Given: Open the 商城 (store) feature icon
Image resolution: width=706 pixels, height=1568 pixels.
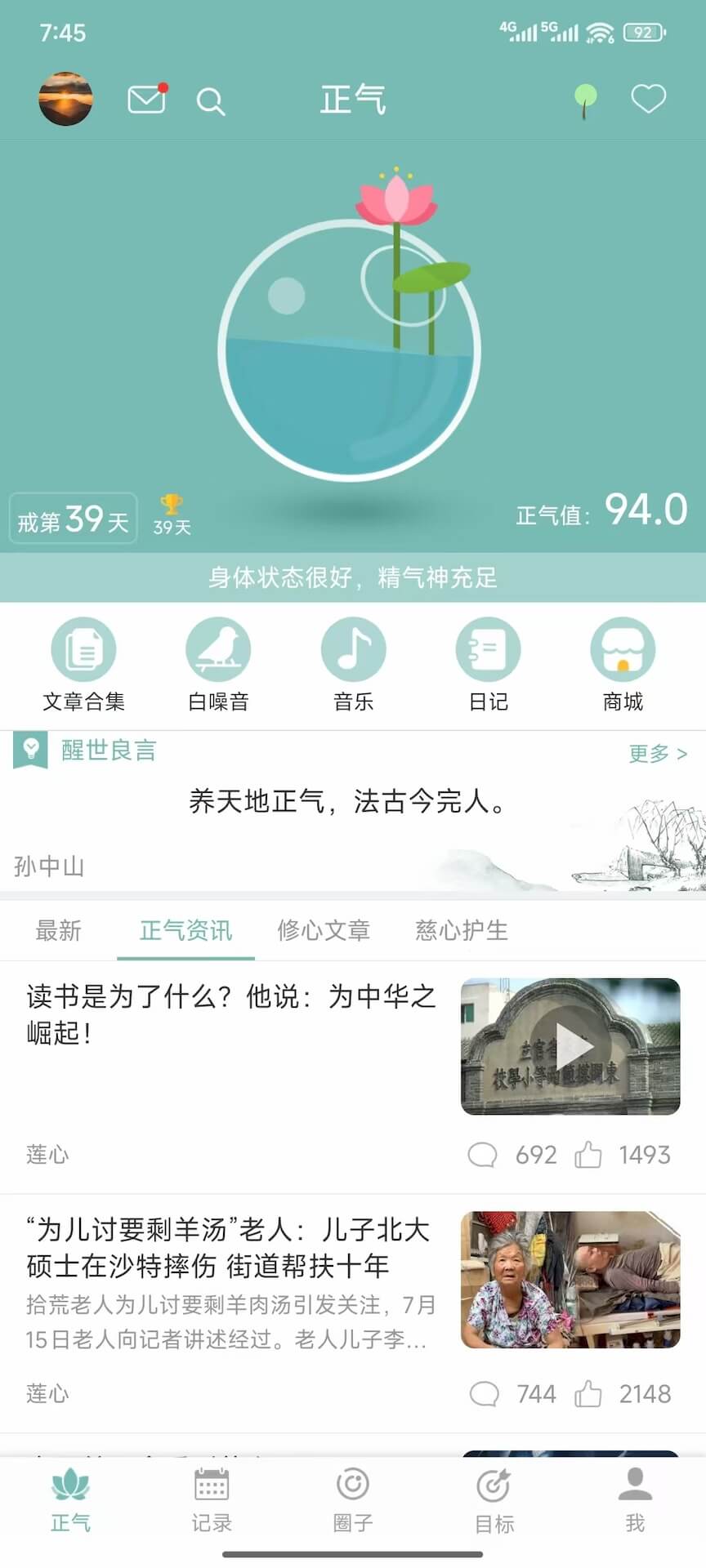Looking at the screenshot, I should (x=622, y=649).
